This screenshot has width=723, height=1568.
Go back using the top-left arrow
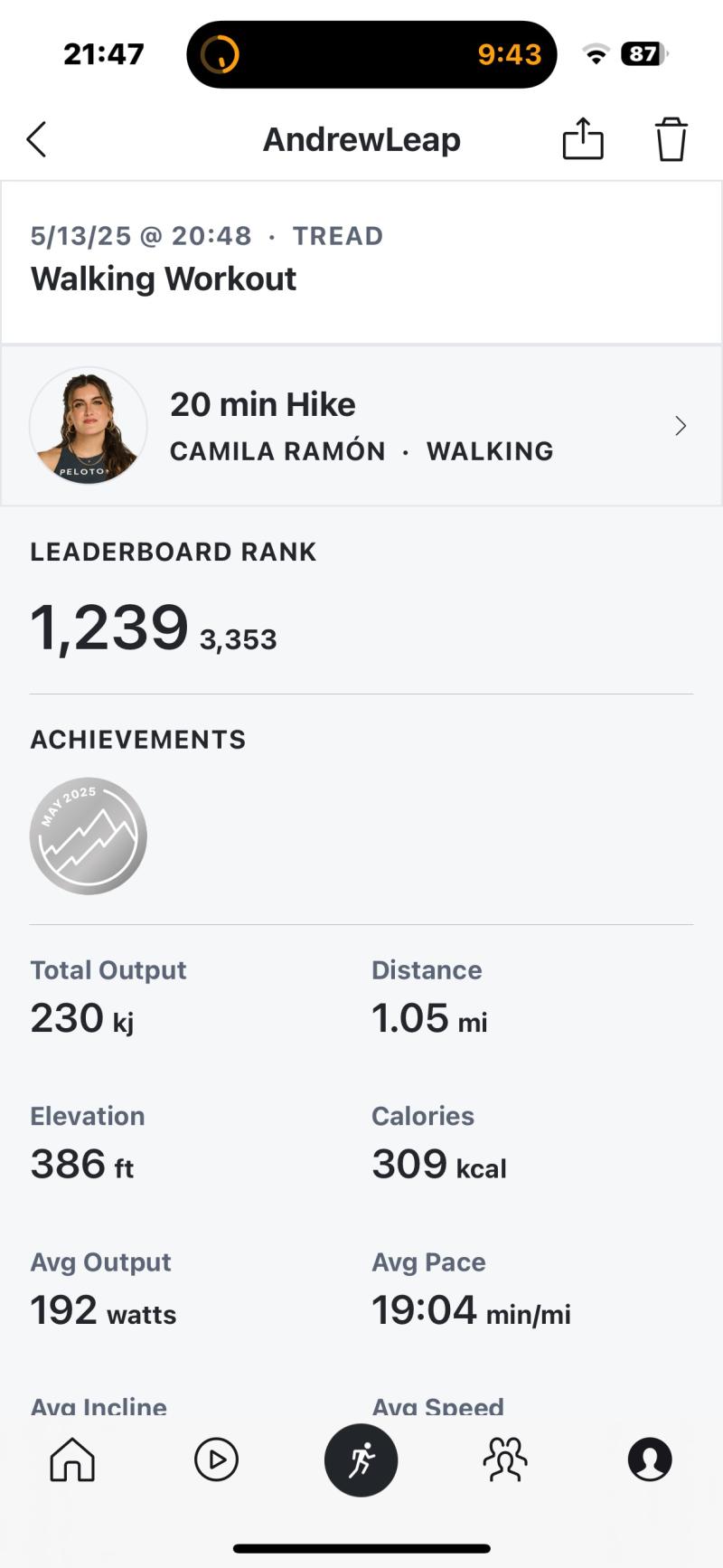tap(36, 140)
